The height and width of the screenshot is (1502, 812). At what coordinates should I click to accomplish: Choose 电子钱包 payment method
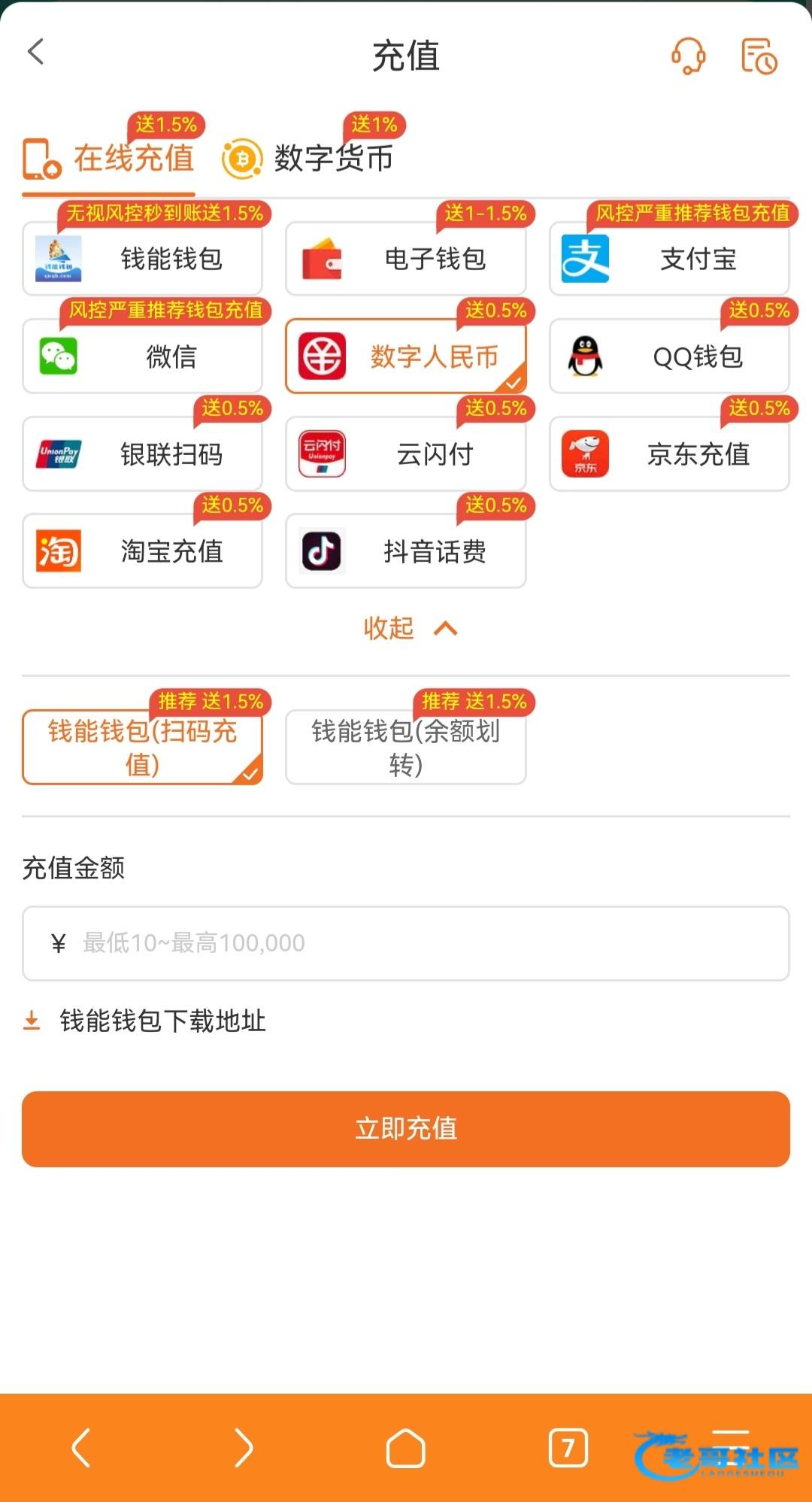(x=405, y=259)
